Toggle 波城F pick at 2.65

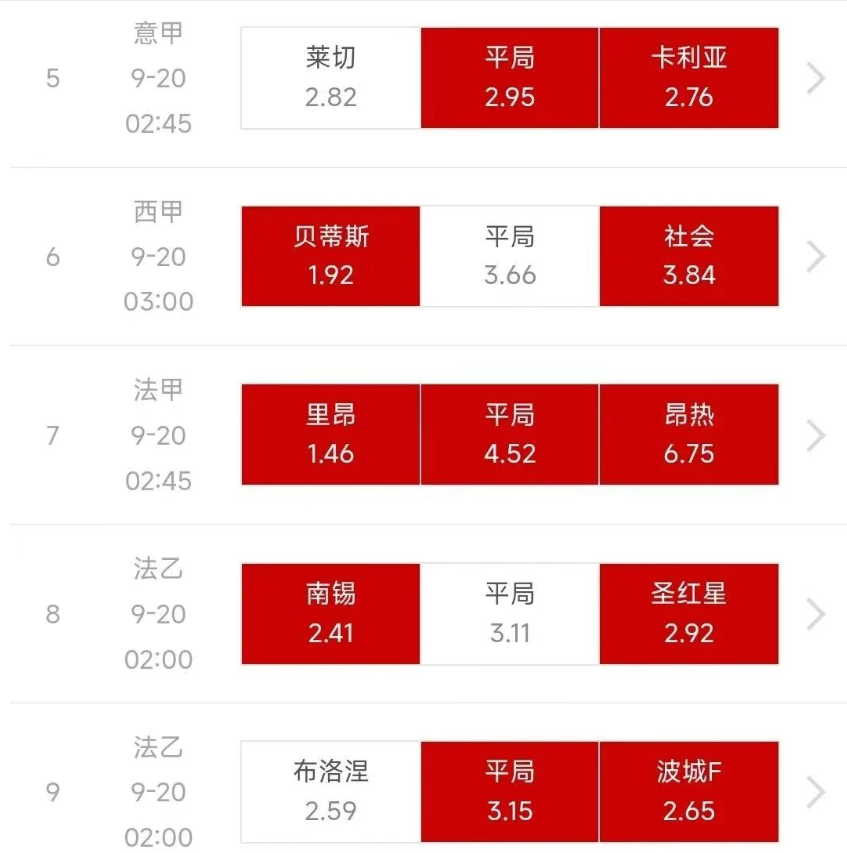coord(689,791)
